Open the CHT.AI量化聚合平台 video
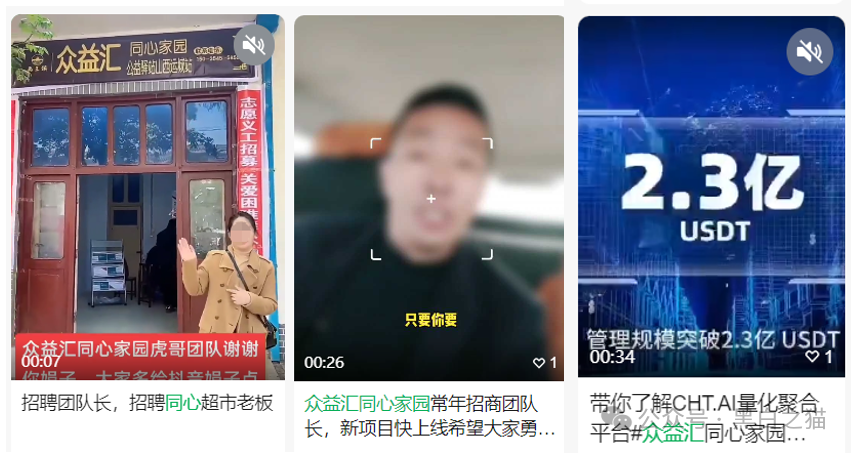Screen dimensions: 854x453 [x=711, y=200]
